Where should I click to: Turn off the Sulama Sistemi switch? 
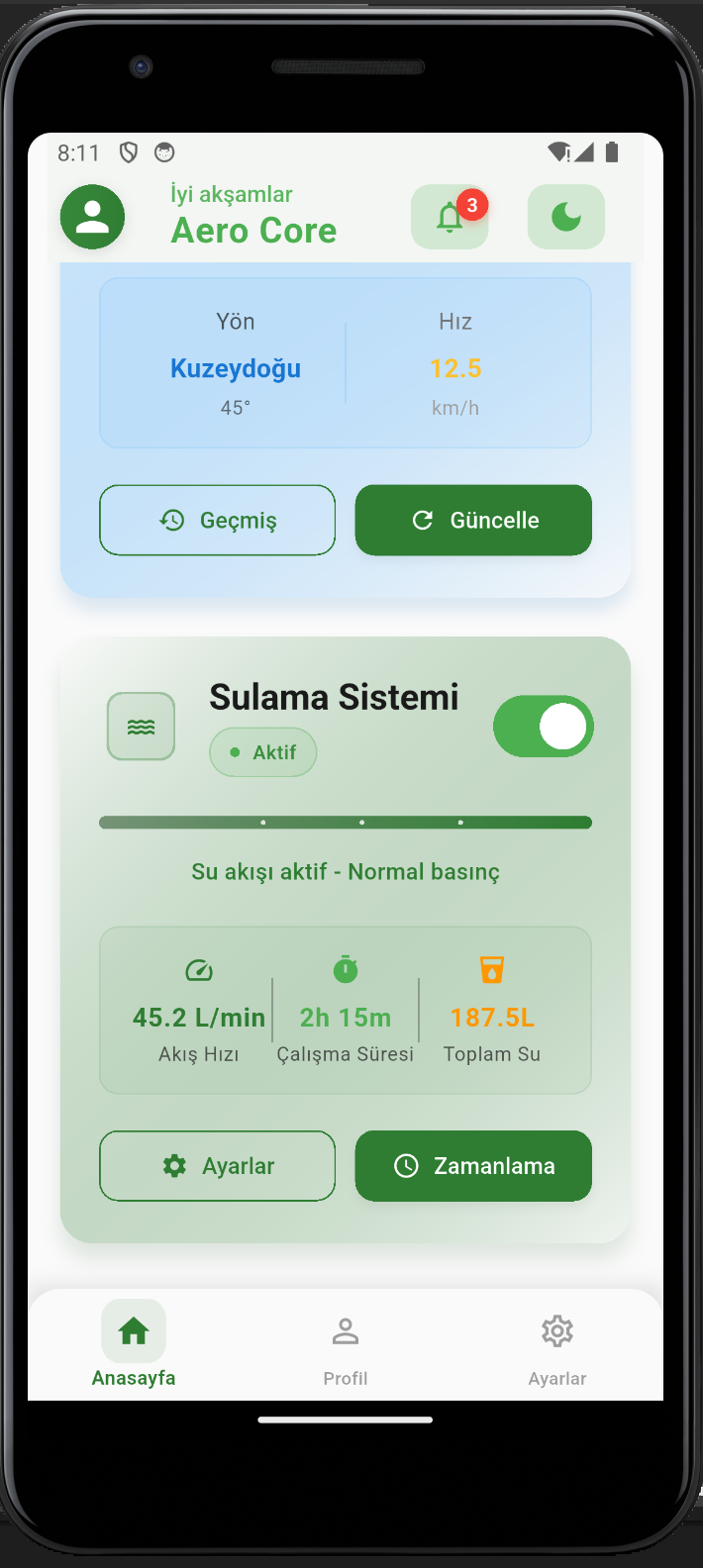543,727
